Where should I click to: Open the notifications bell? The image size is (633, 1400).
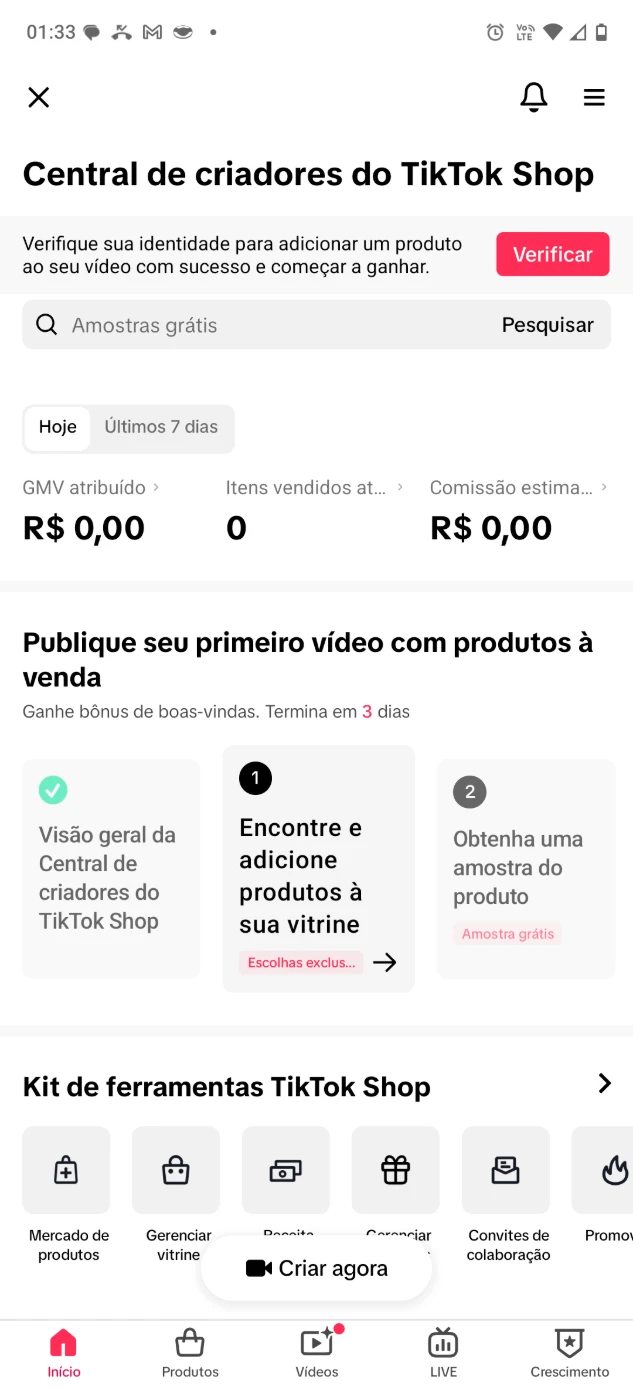pos(534,97)
